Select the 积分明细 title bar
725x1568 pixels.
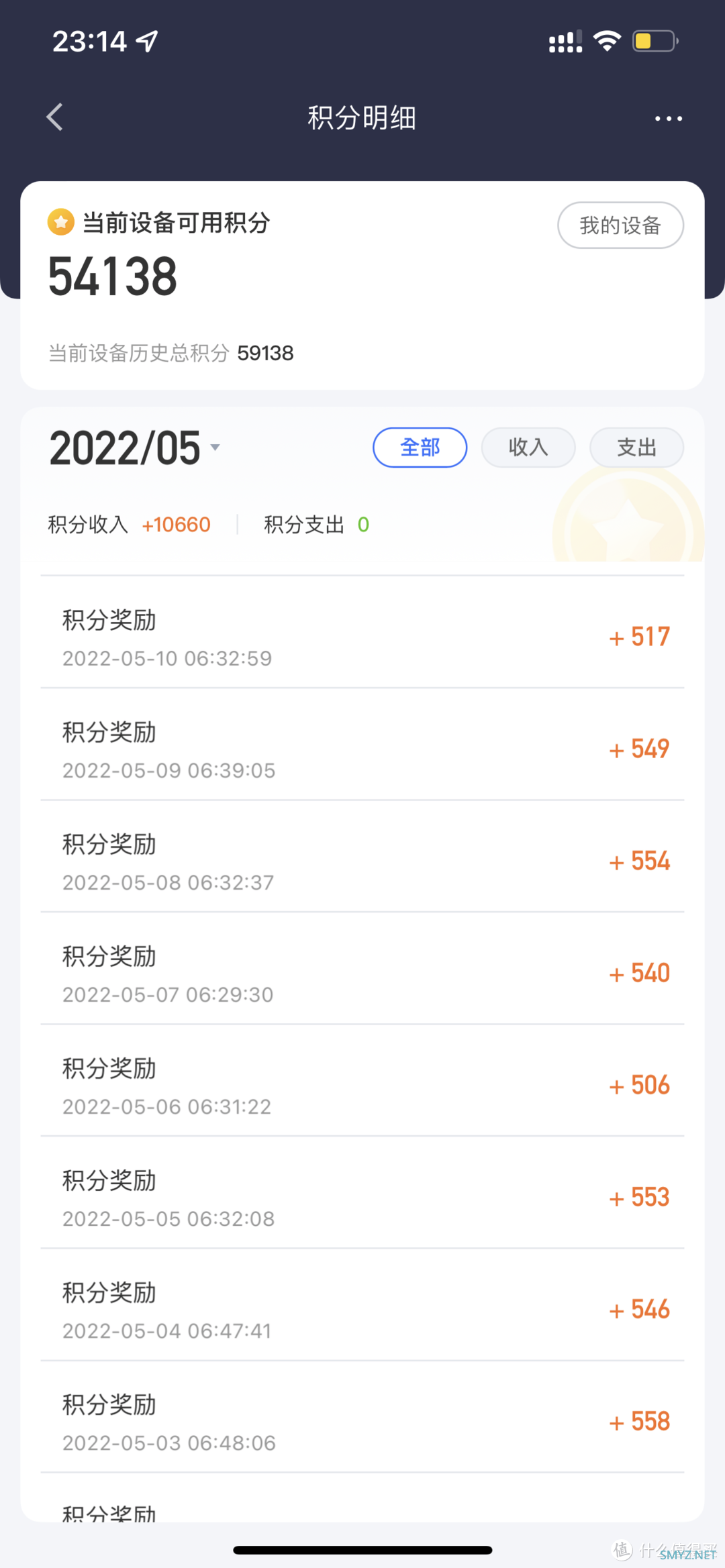tap(362, 117)
